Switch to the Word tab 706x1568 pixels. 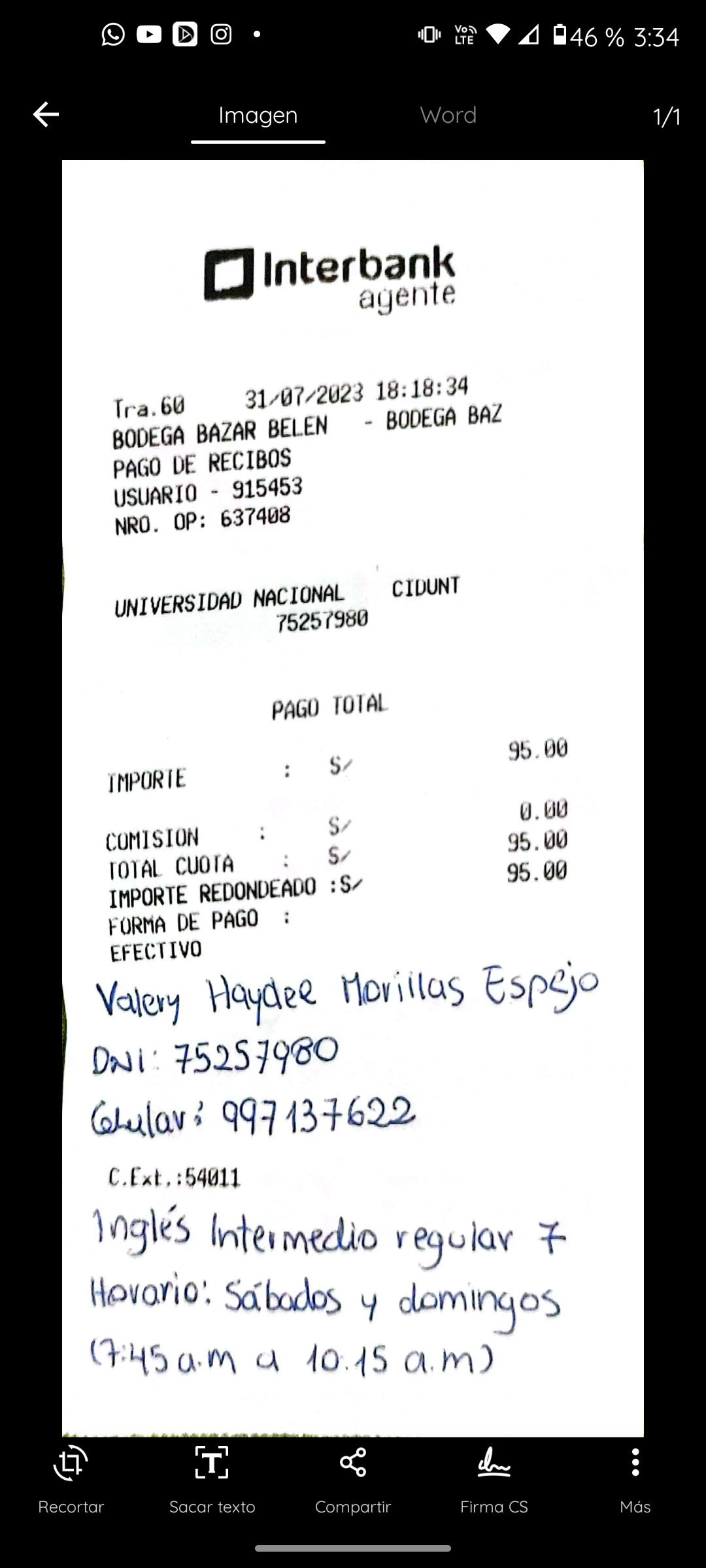pos(448,115)
